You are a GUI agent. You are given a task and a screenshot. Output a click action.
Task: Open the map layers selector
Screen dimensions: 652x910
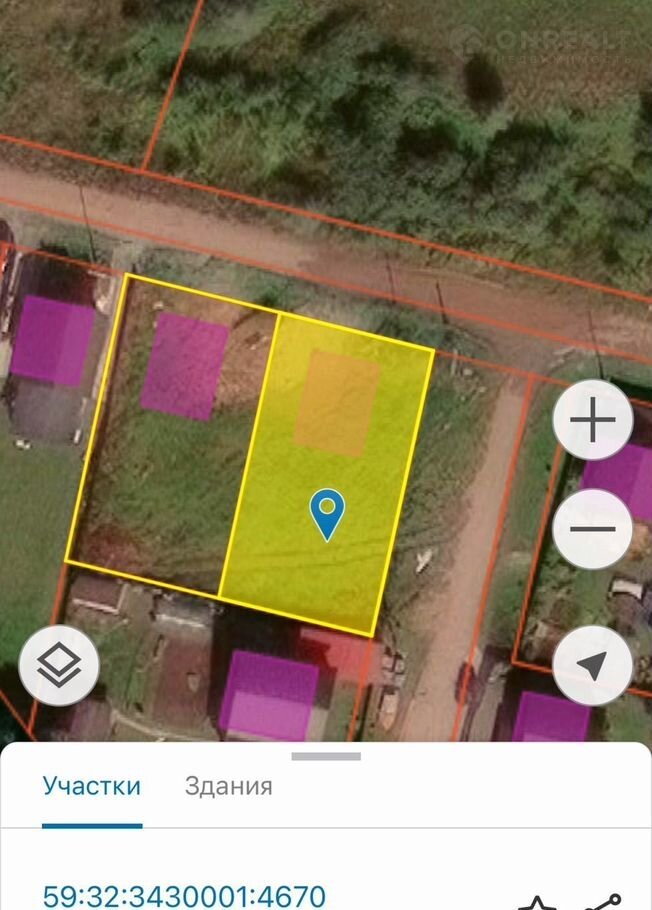point(59,665)
